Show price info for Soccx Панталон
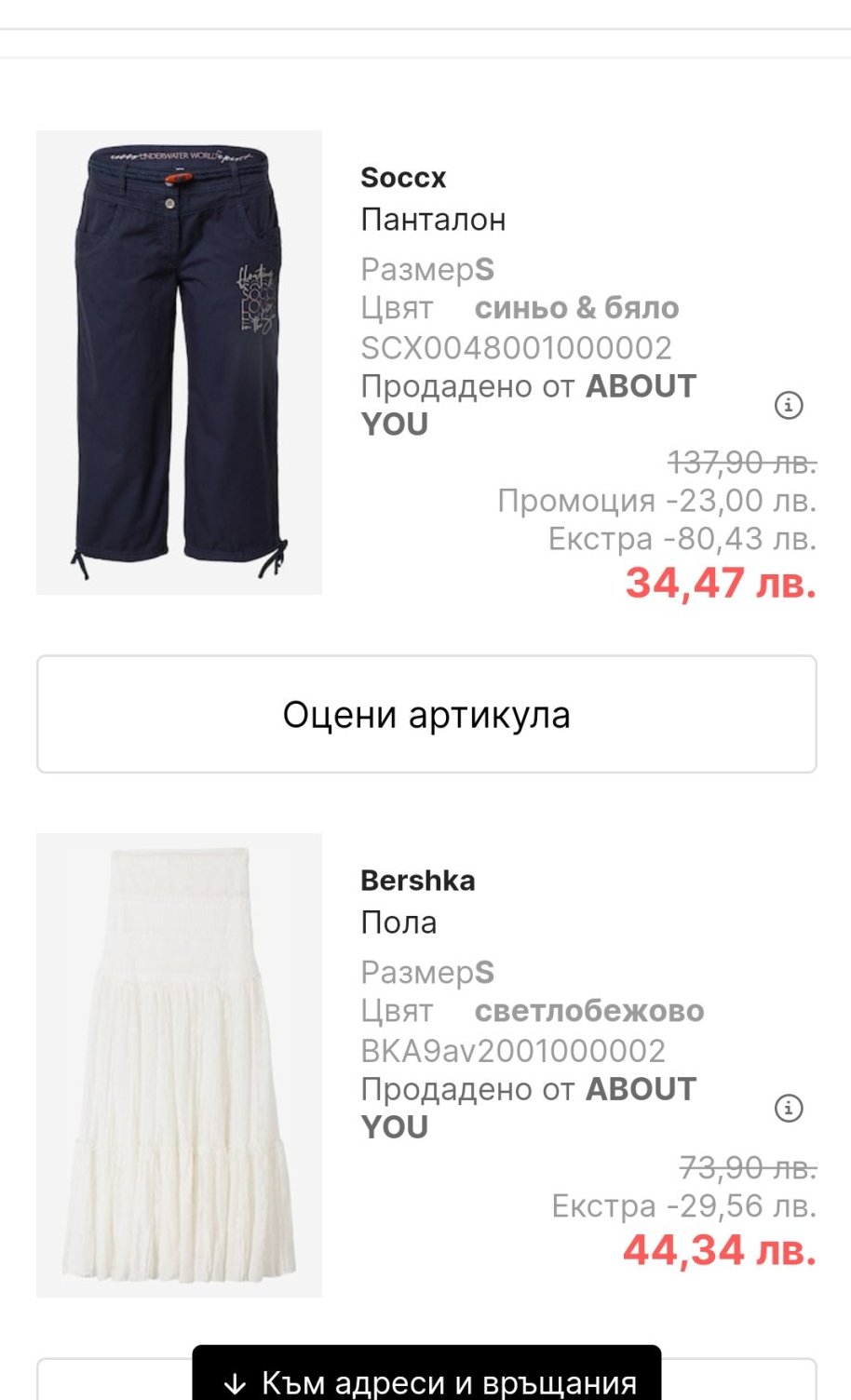 tap(789, 405)
